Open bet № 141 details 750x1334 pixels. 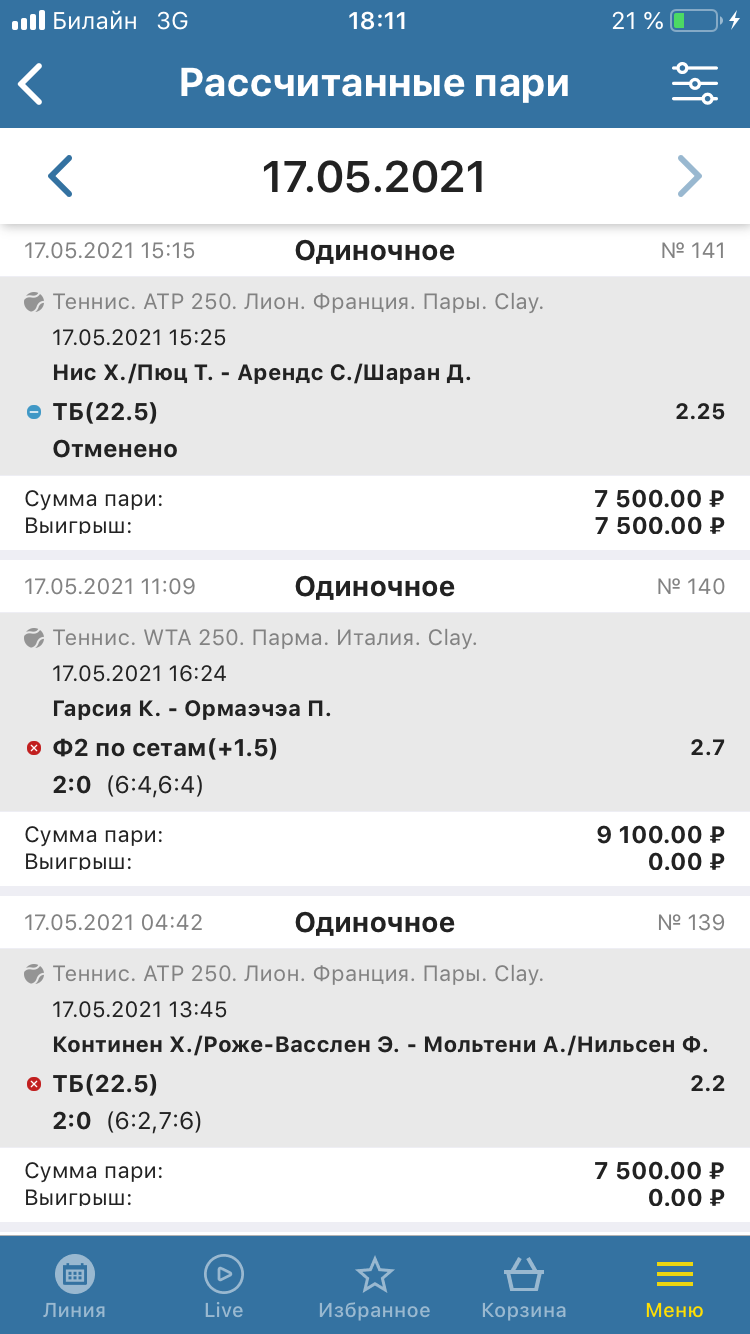tap(374, 375)
